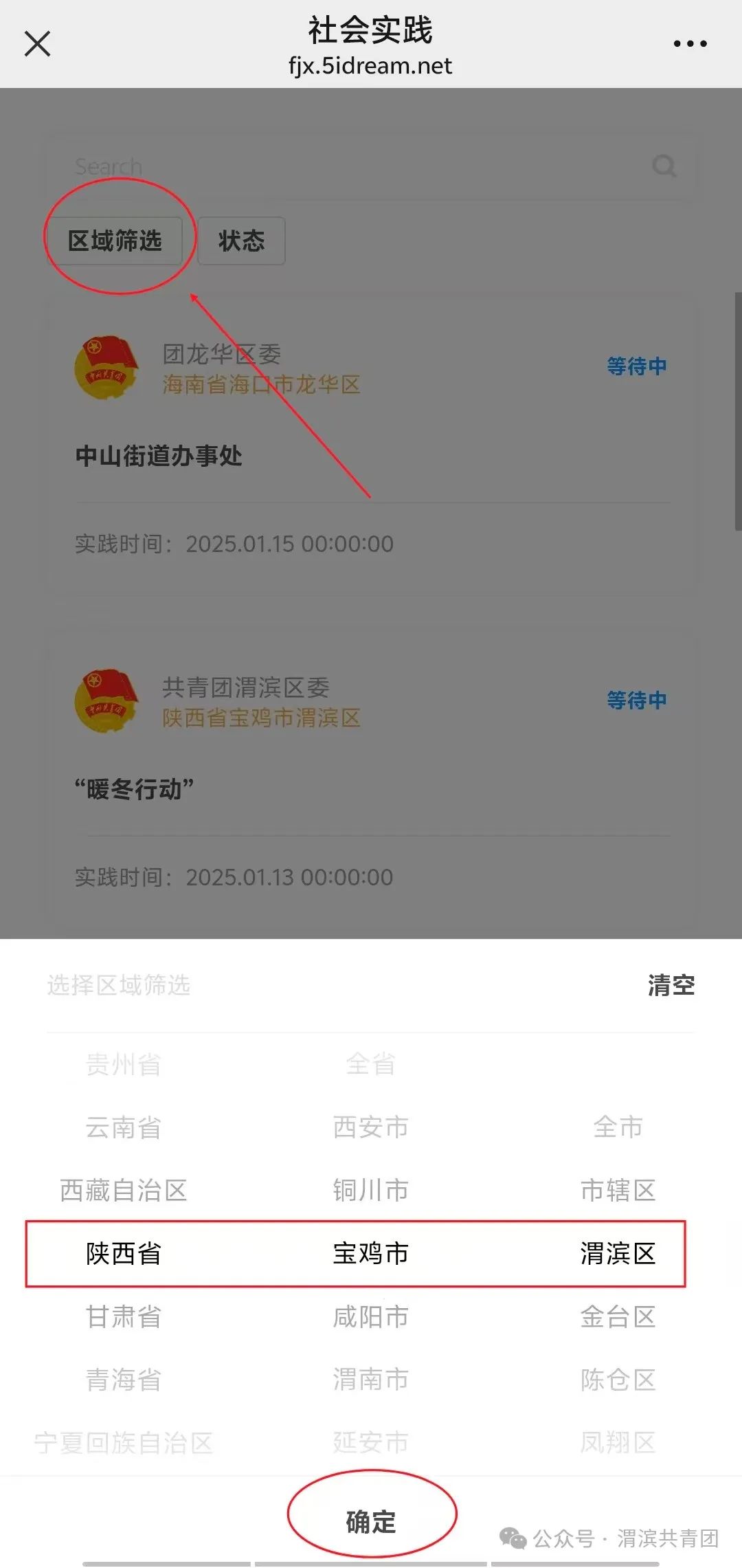Pick 云南省 from the province list
This screenshot has width=742, height=1568.
tap(124, 1127)
